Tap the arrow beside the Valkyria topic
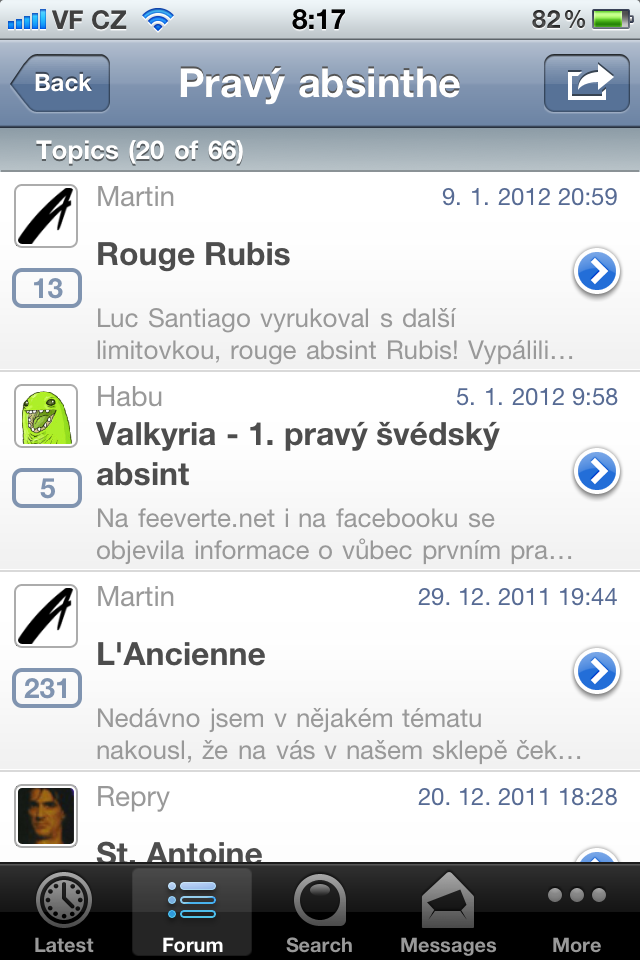640x960 pixels. point(597,472)
